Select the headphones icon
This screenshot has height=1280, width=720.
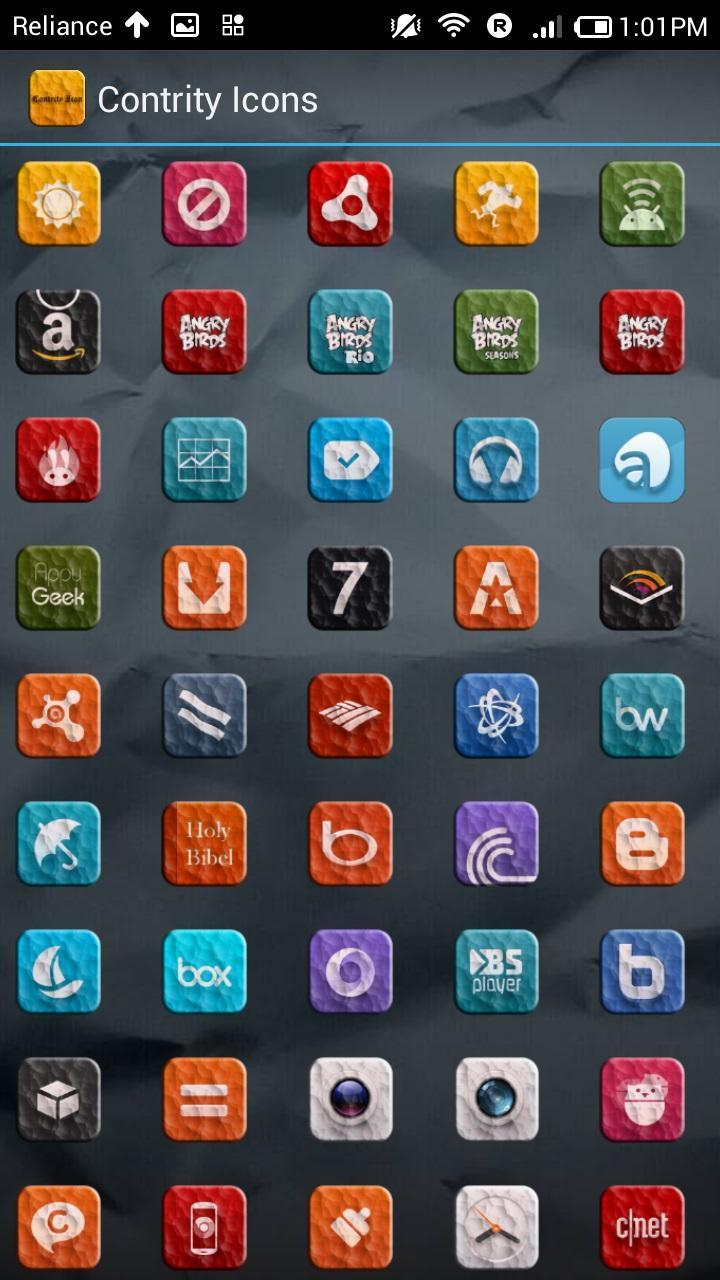(496, 459)
